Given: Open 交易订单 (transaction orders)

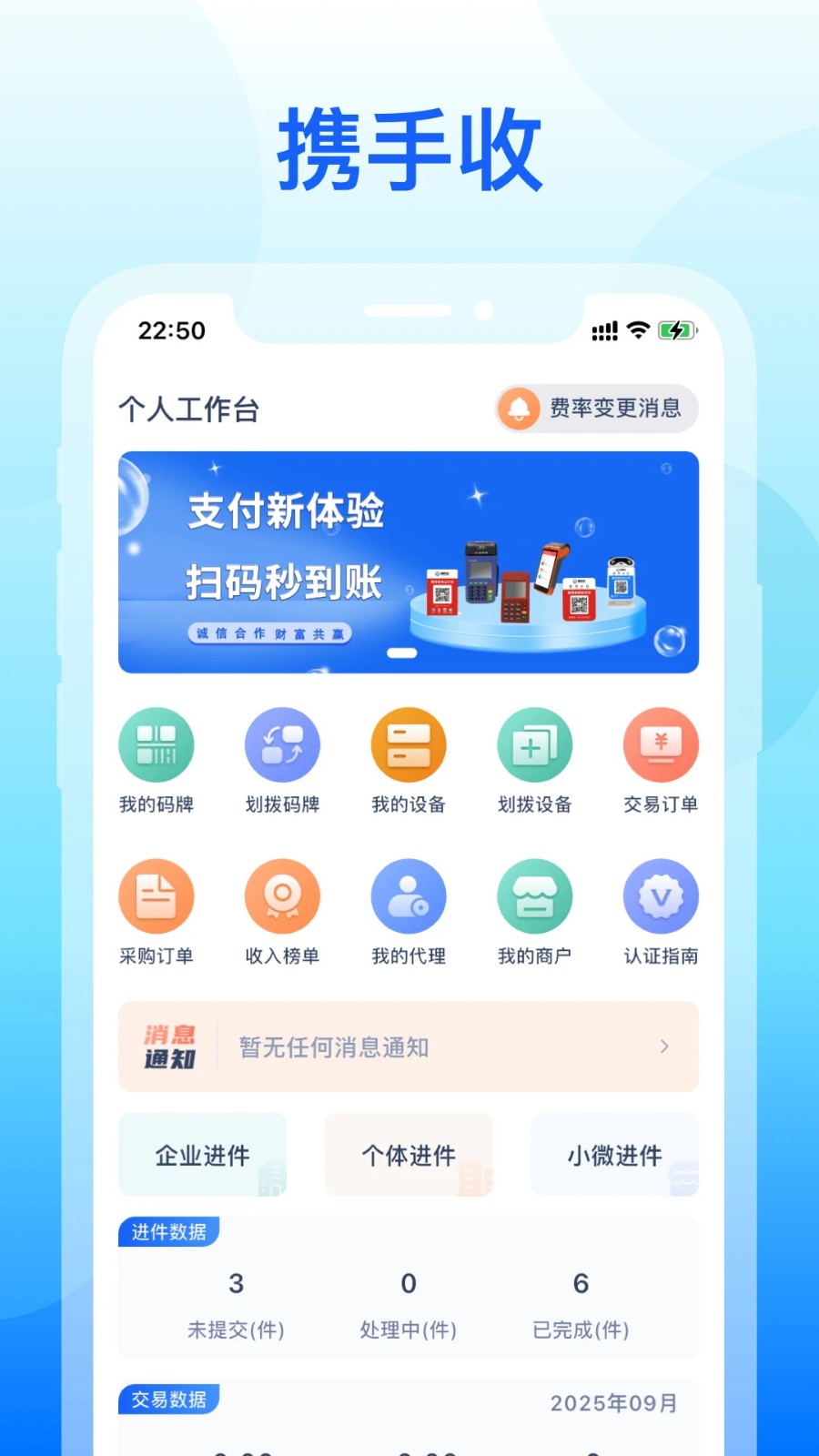Looking at the screenshot, I should pos(661,762).
